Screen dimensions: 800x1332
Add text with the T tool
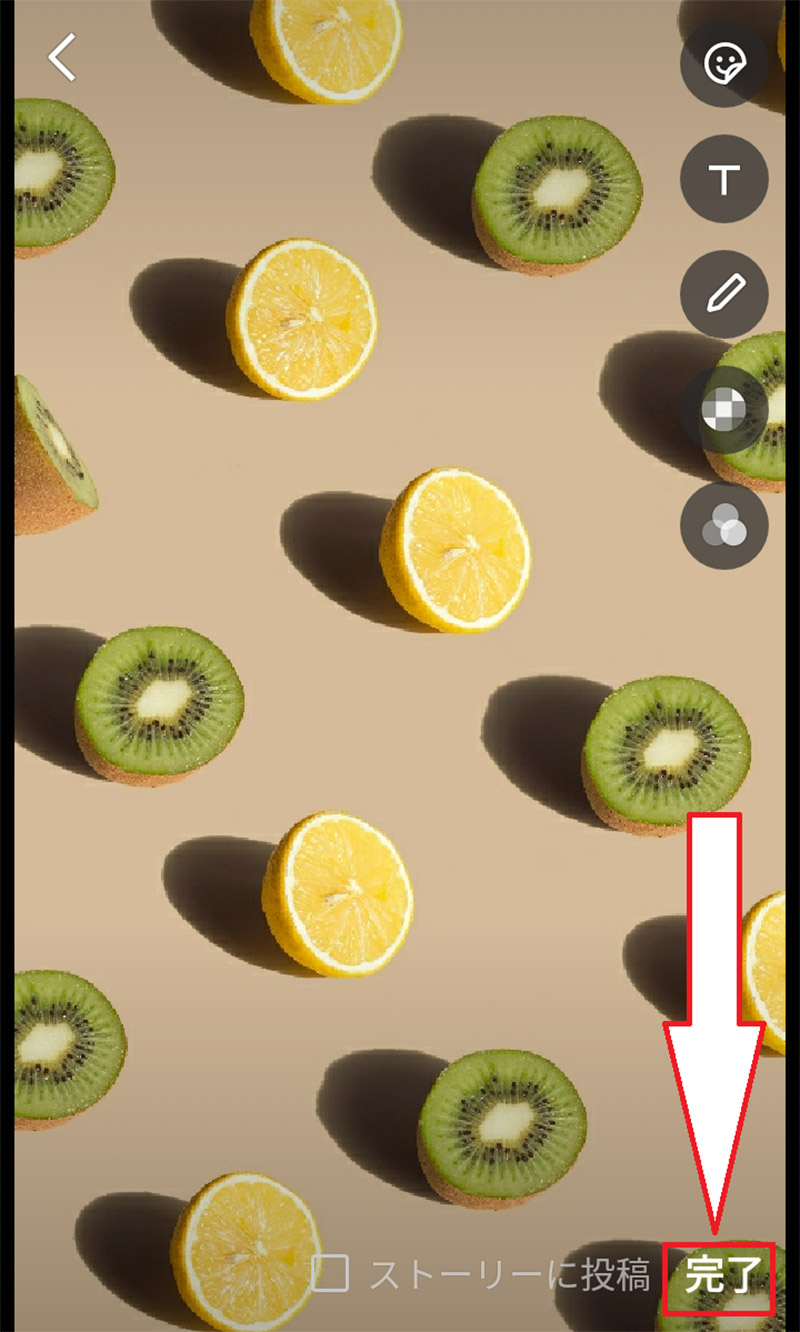724,180
